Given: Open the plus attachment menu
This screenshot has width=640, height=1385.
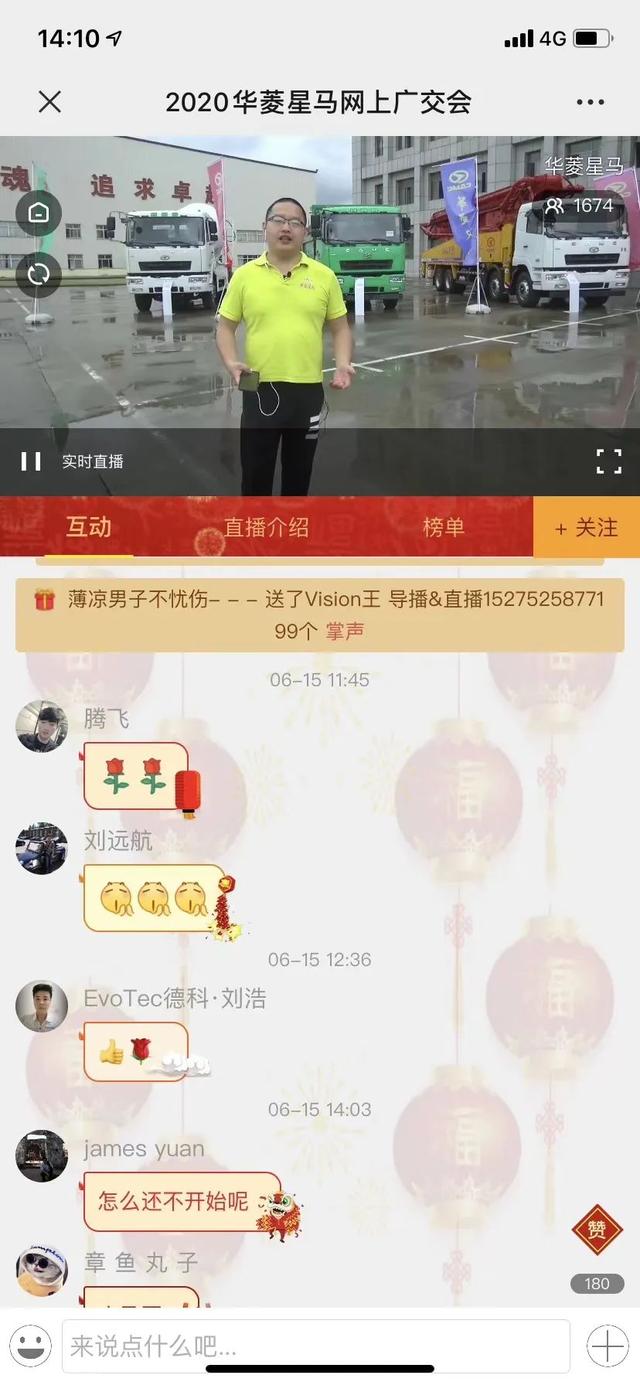Looking at the screenshot, I should (608, 1346).
